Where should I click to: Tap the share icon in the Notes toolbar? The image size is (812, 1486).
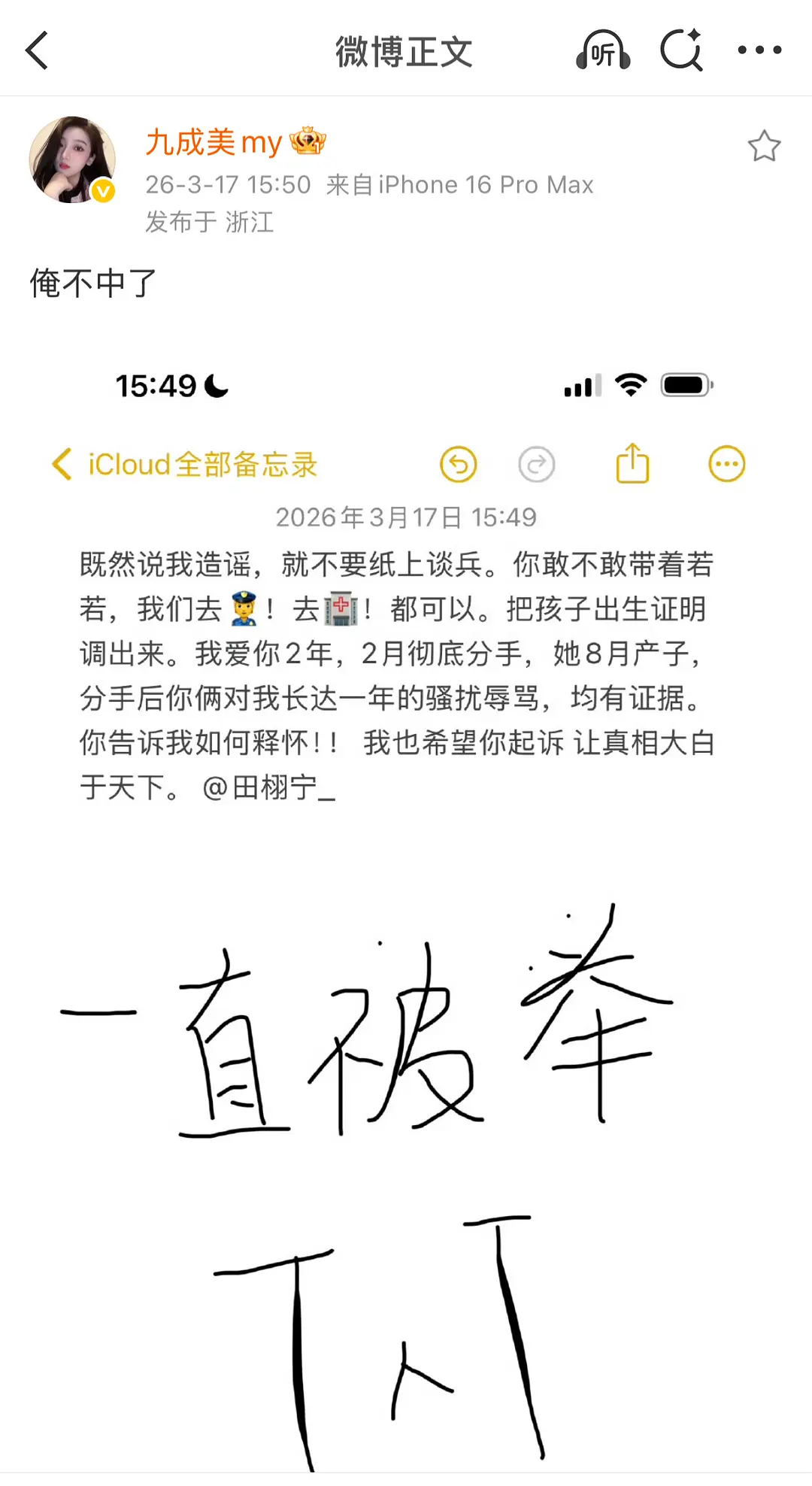click(x=632, y=462)
